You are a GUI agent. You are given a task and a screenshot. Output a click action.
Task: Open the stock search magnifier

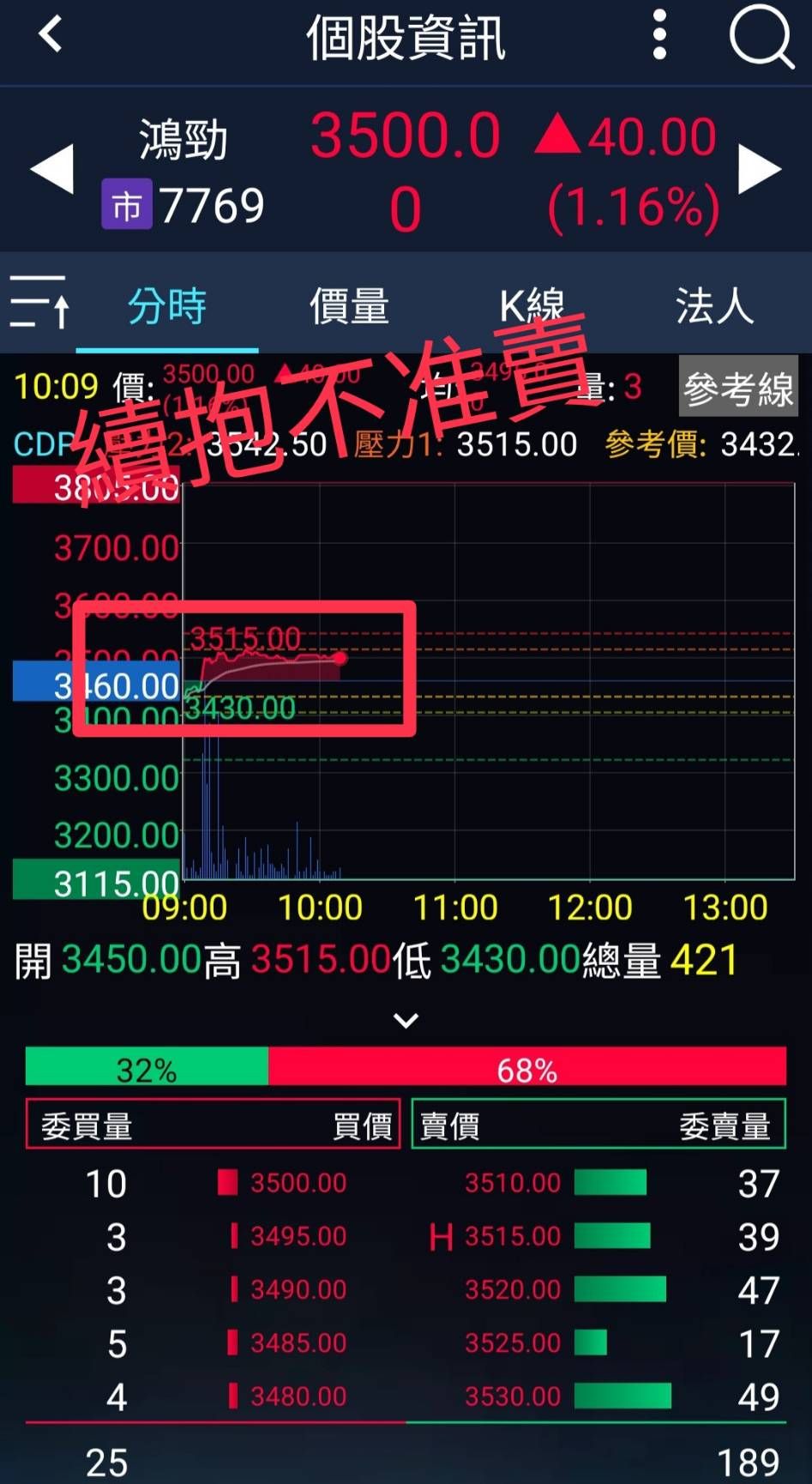pos(761,36)
